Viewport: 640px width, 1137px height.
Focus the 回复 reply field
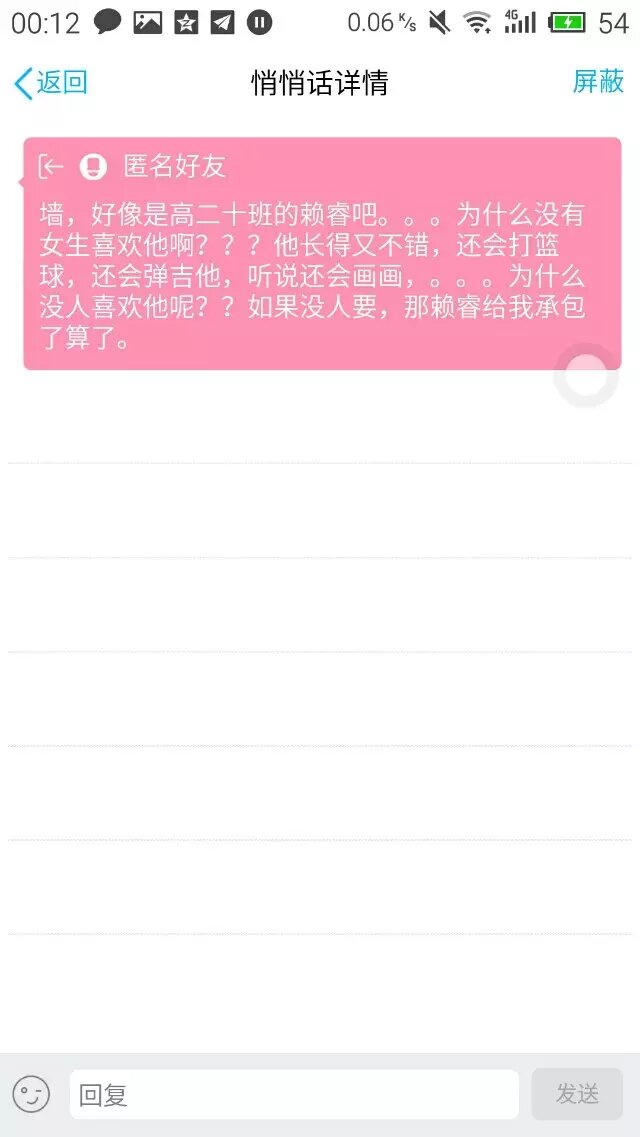293,1094
